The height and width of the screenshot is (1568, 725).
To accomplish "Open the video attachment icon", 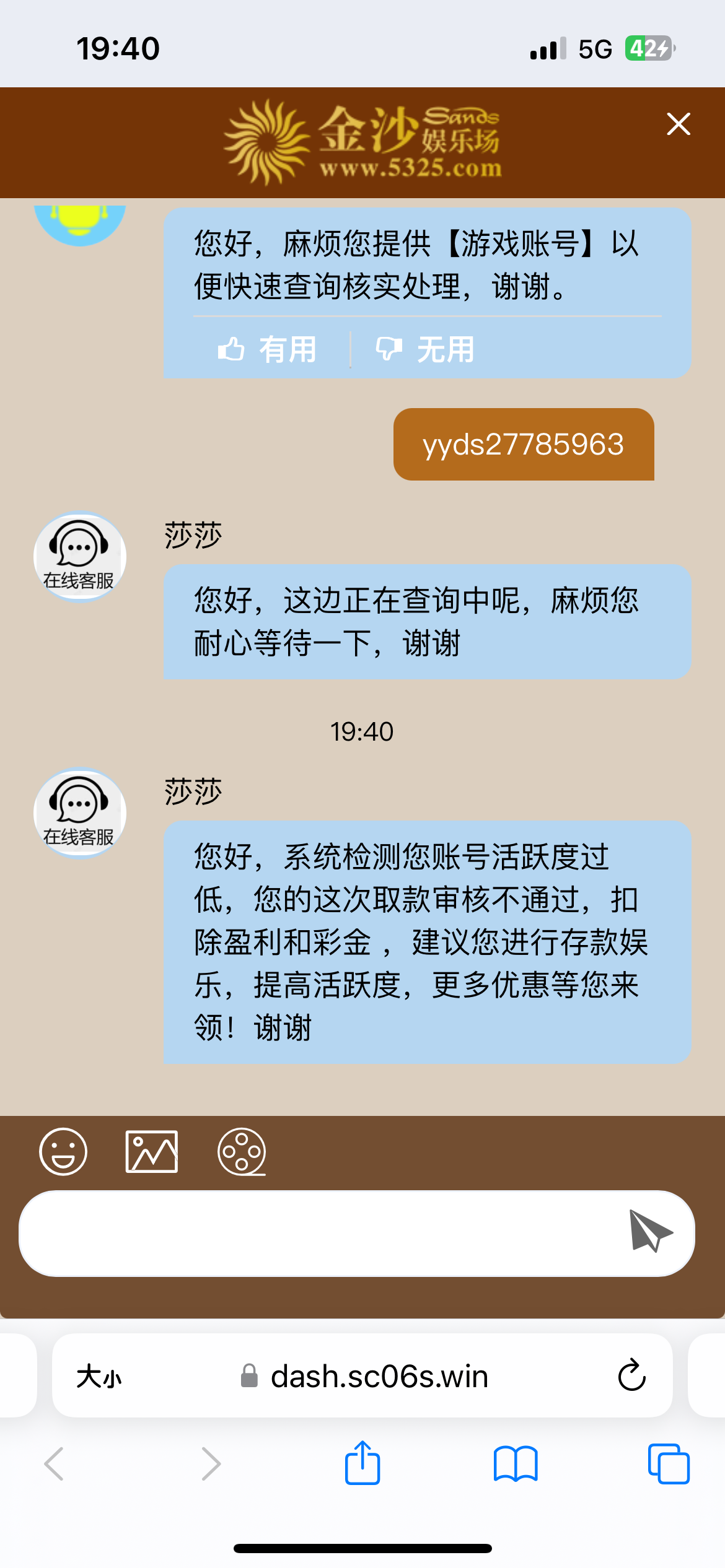I will tap(242, 1151).
